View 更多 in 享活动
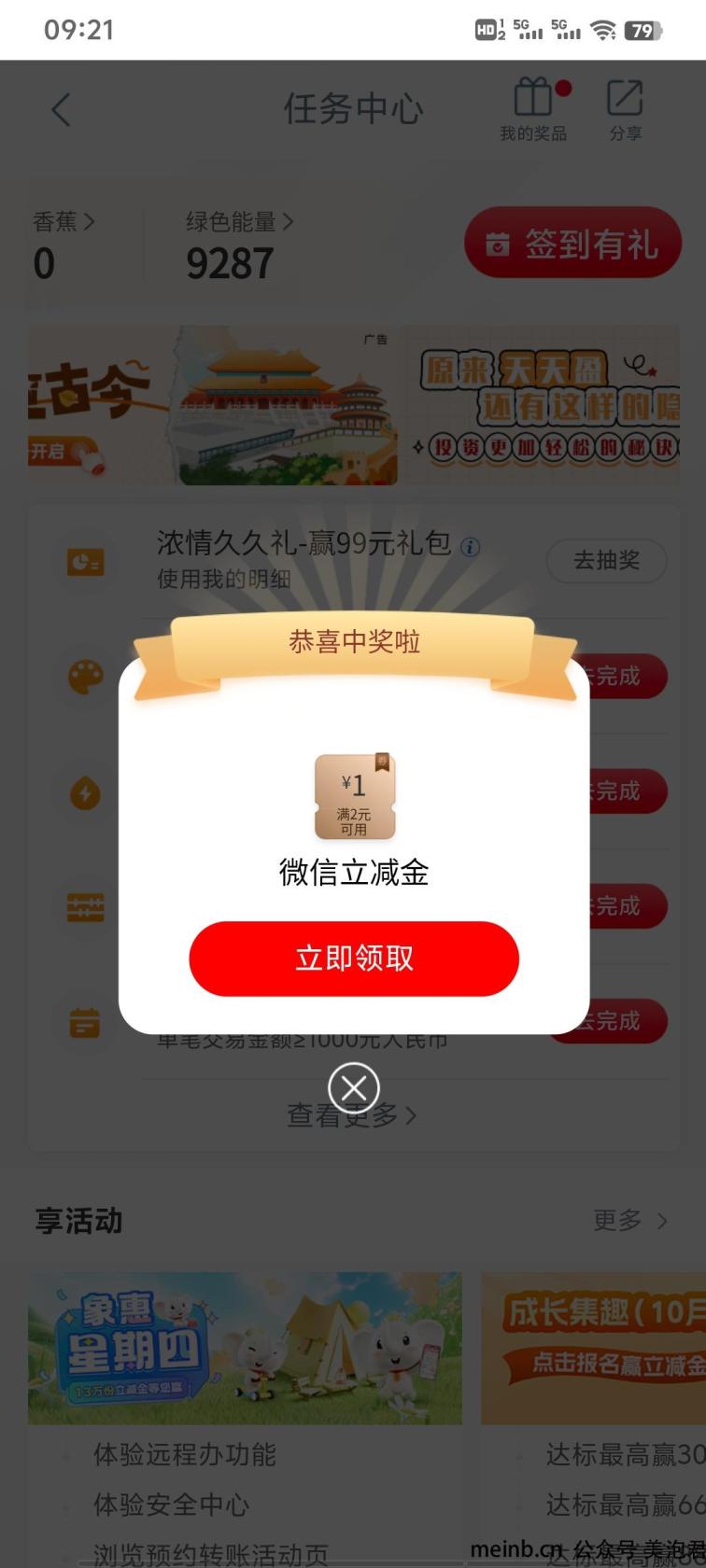706x1568 pixels. (630, 1220)
